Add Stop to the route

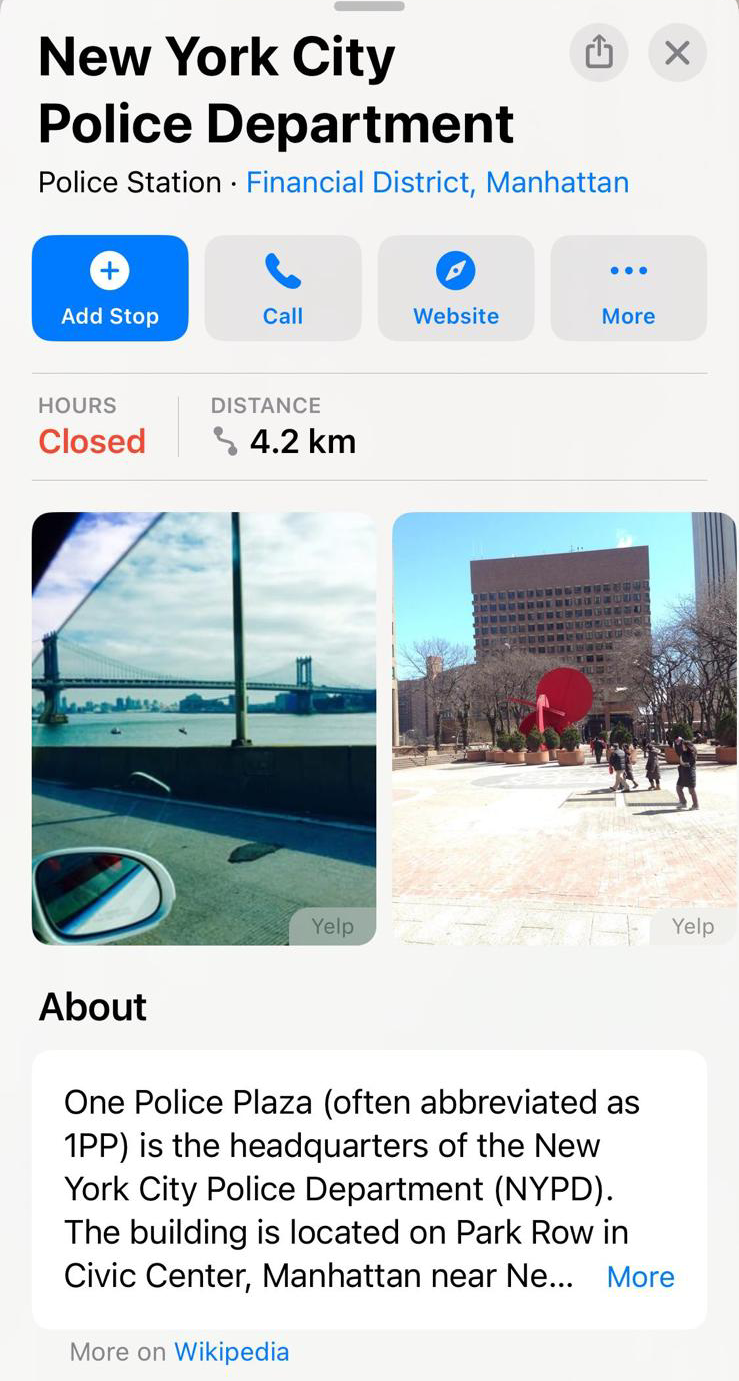pos(110,288)
